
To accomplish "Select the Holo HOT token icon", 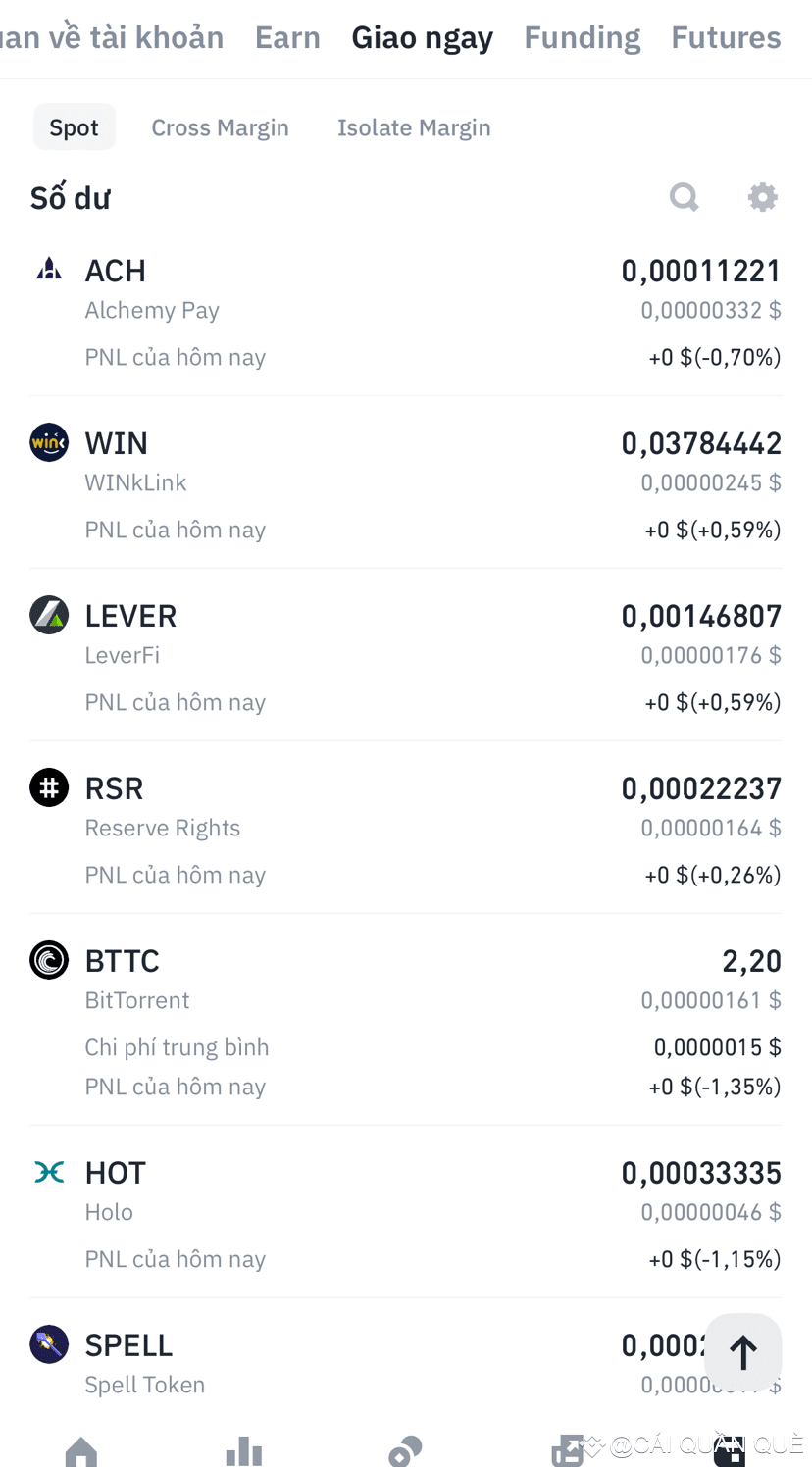I will [49, 1172].
